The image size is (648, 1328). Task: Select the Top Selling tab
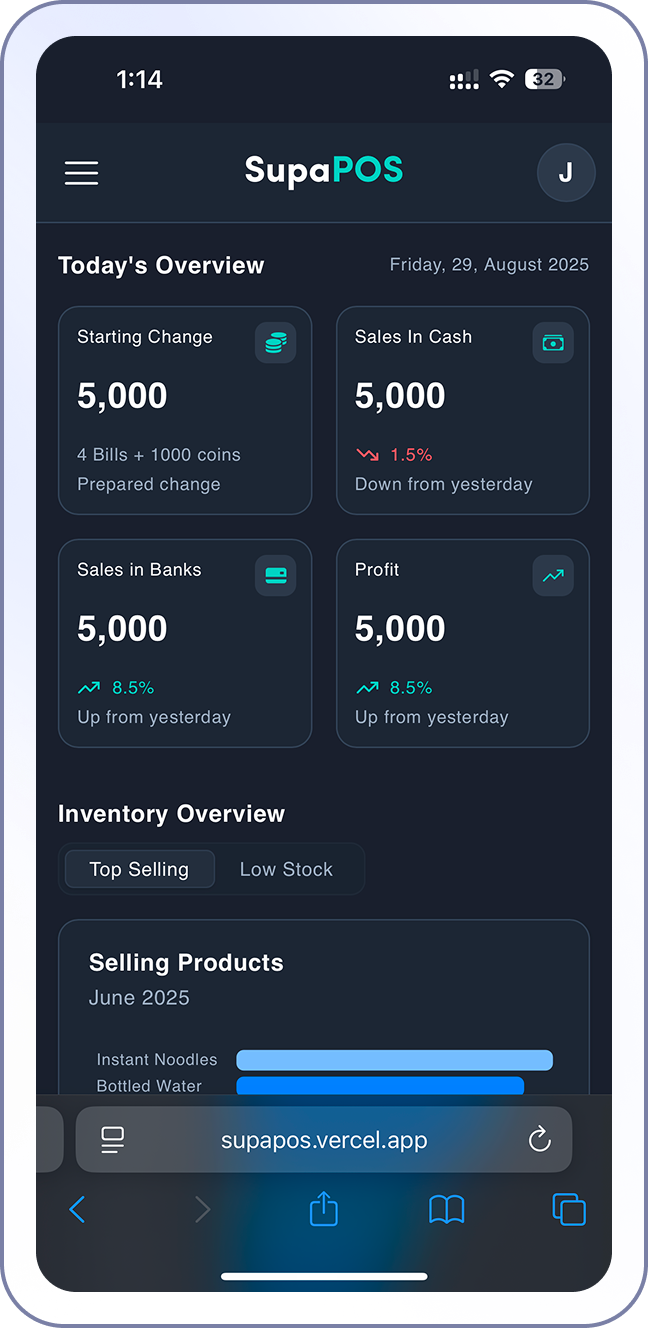[139, 869]
